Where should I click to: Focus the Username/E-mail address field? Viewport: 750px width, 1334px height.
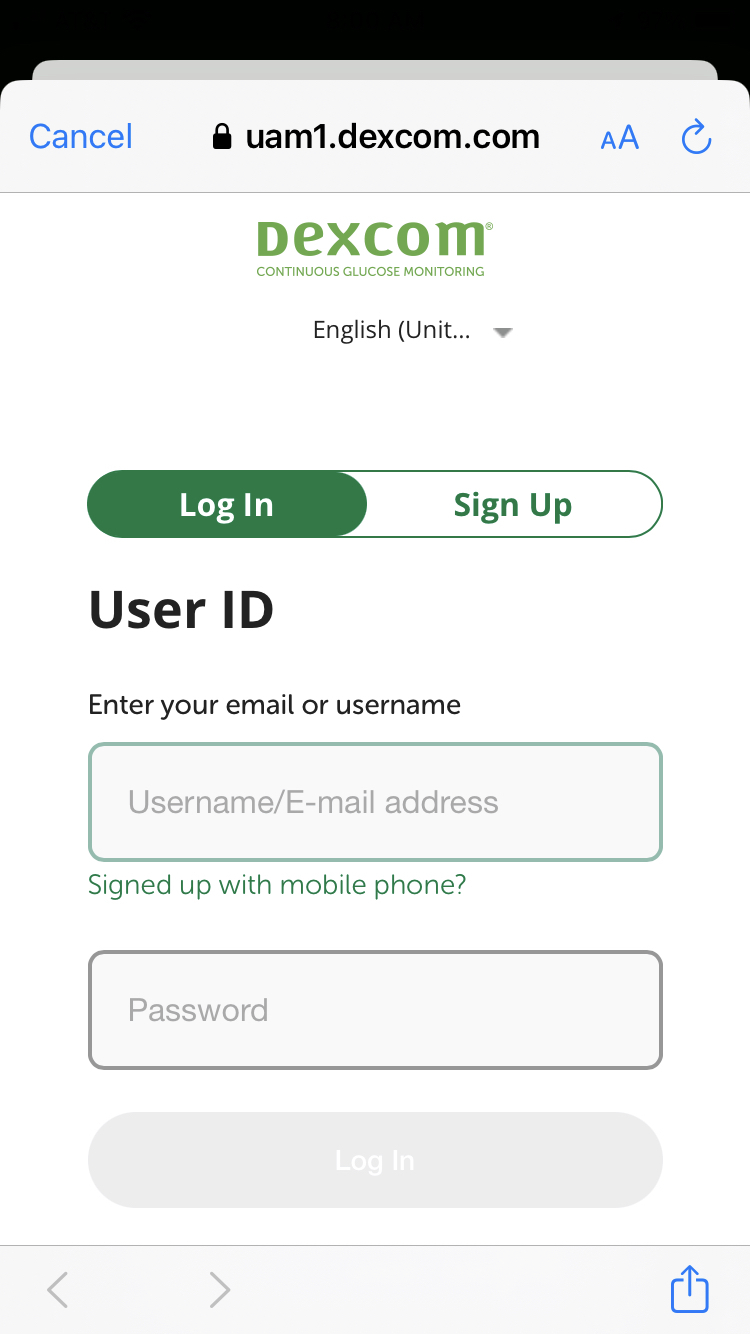click(375, 802)
